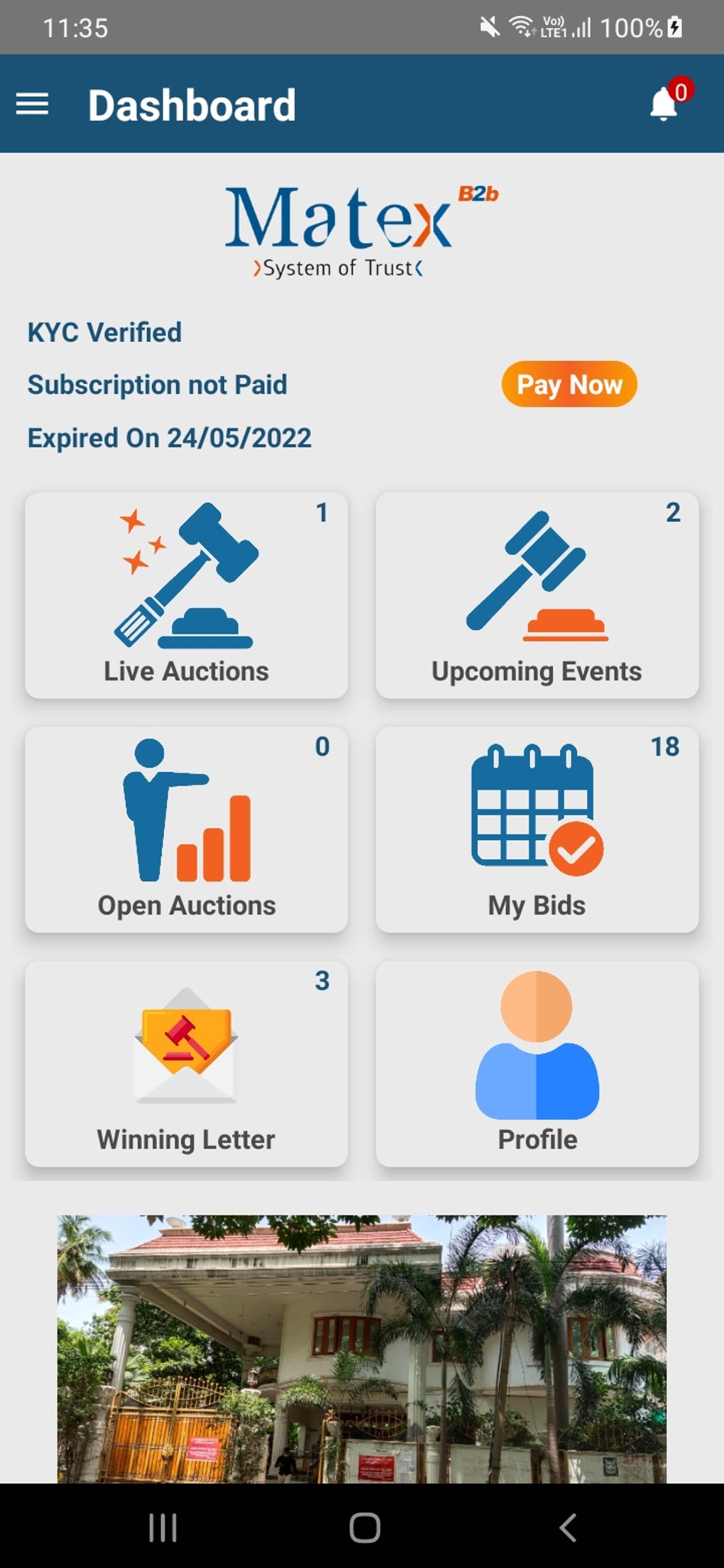Open the notifications bell
This screenshot has height=1568, width=724.
[x=664, y=104]
